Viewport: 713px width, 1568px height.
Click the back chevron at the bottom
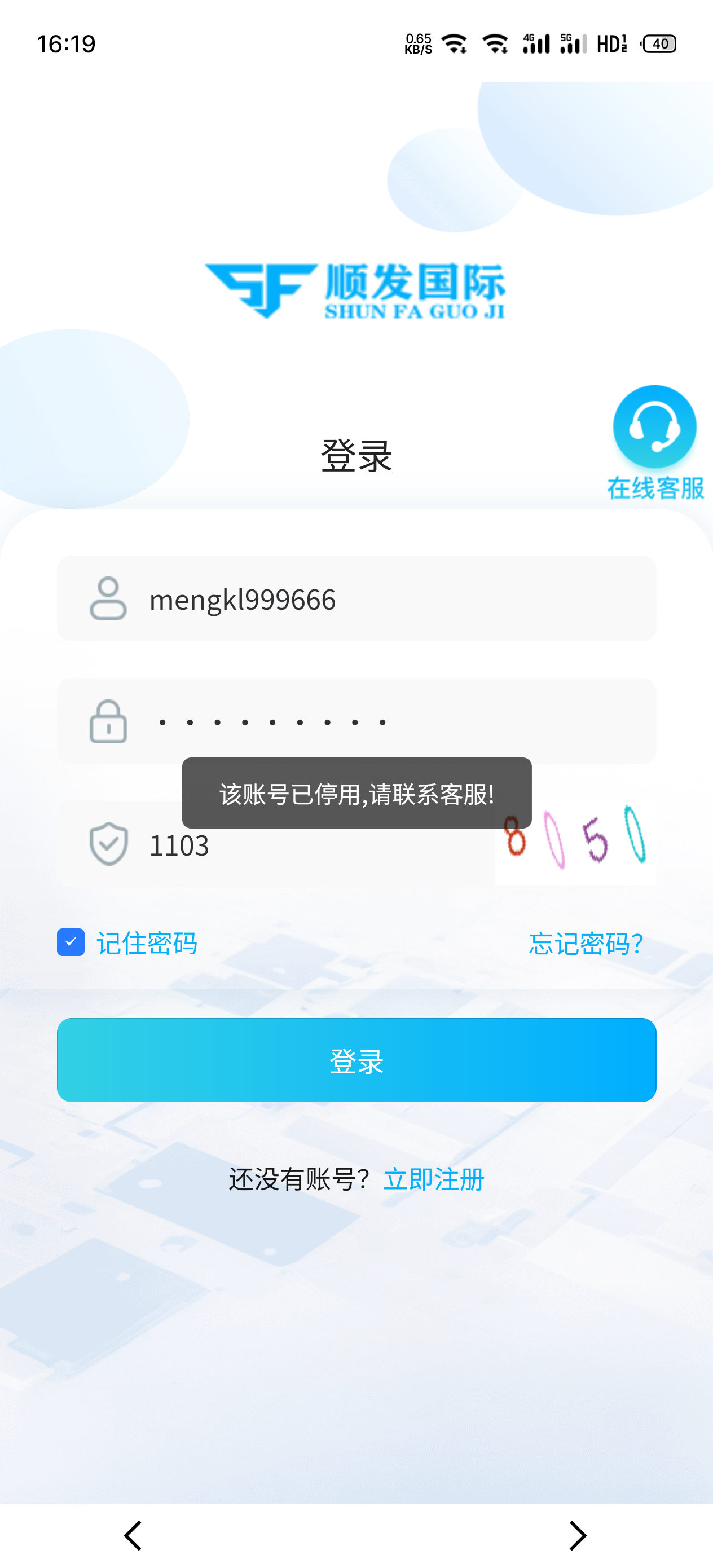(133, 1536)
